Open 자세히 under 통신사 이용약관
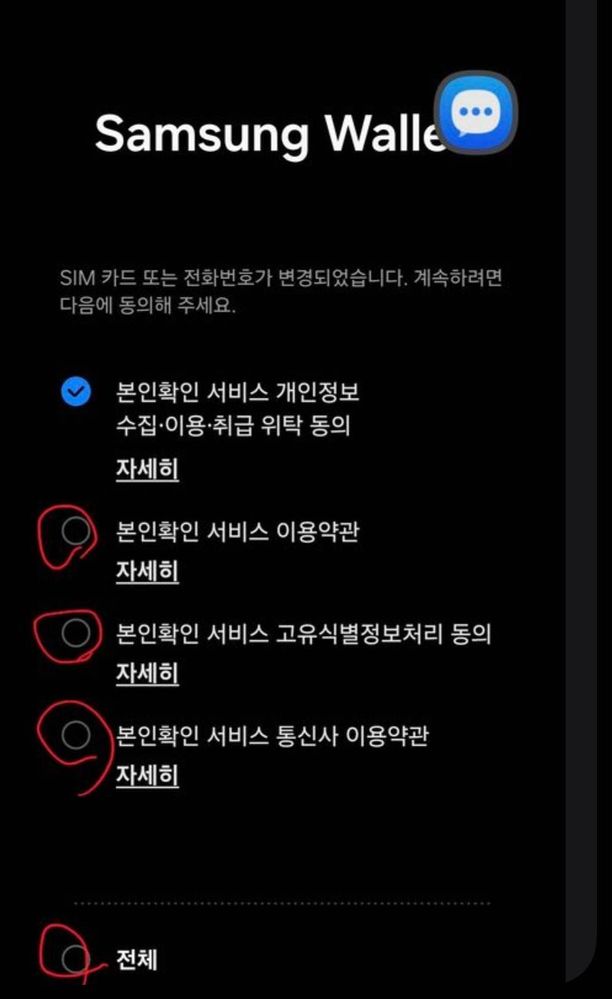The width and height of the screenshot is (612, 999). [147, 775]
